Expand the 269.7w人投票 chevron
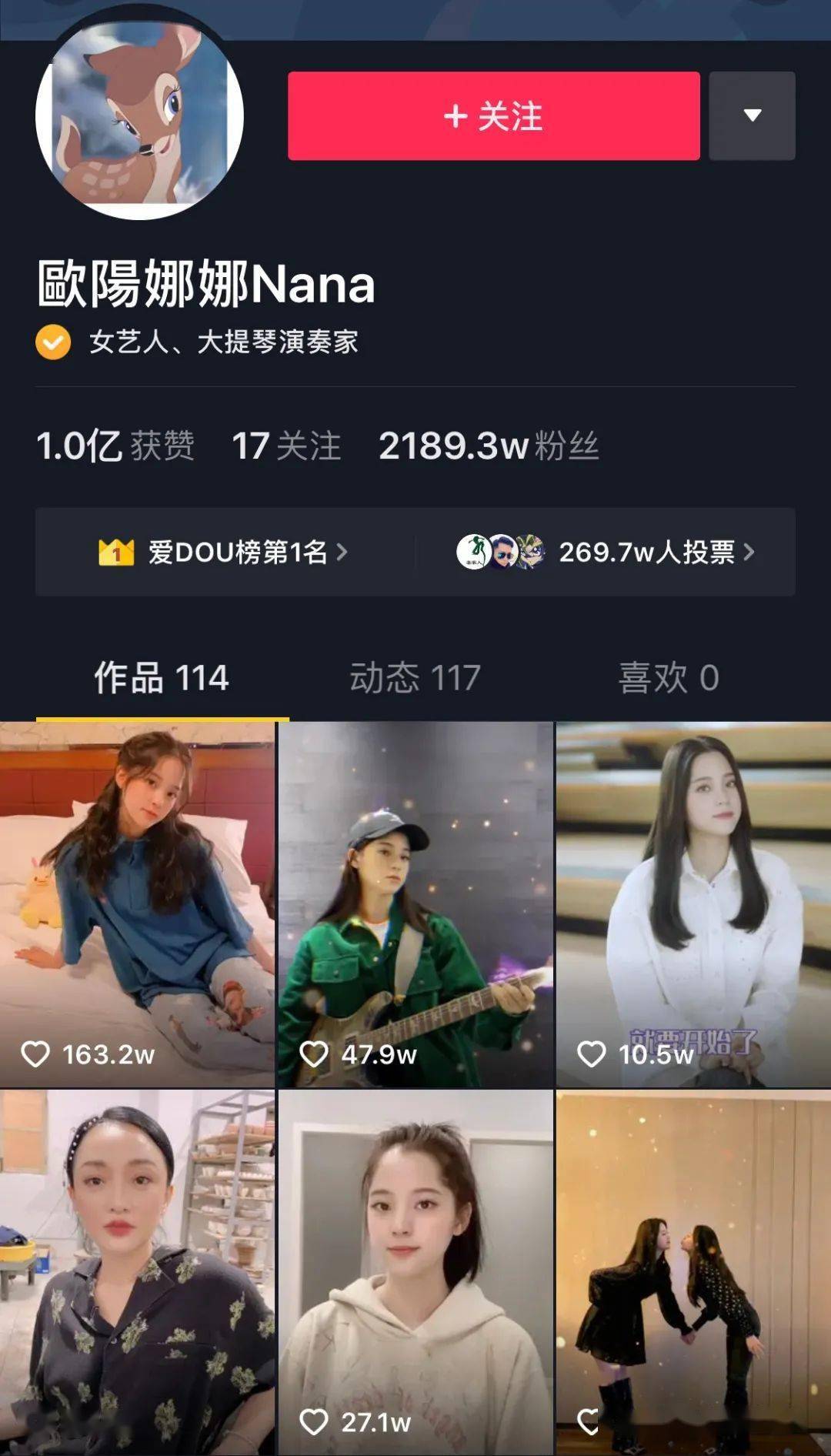 [750, 551]
